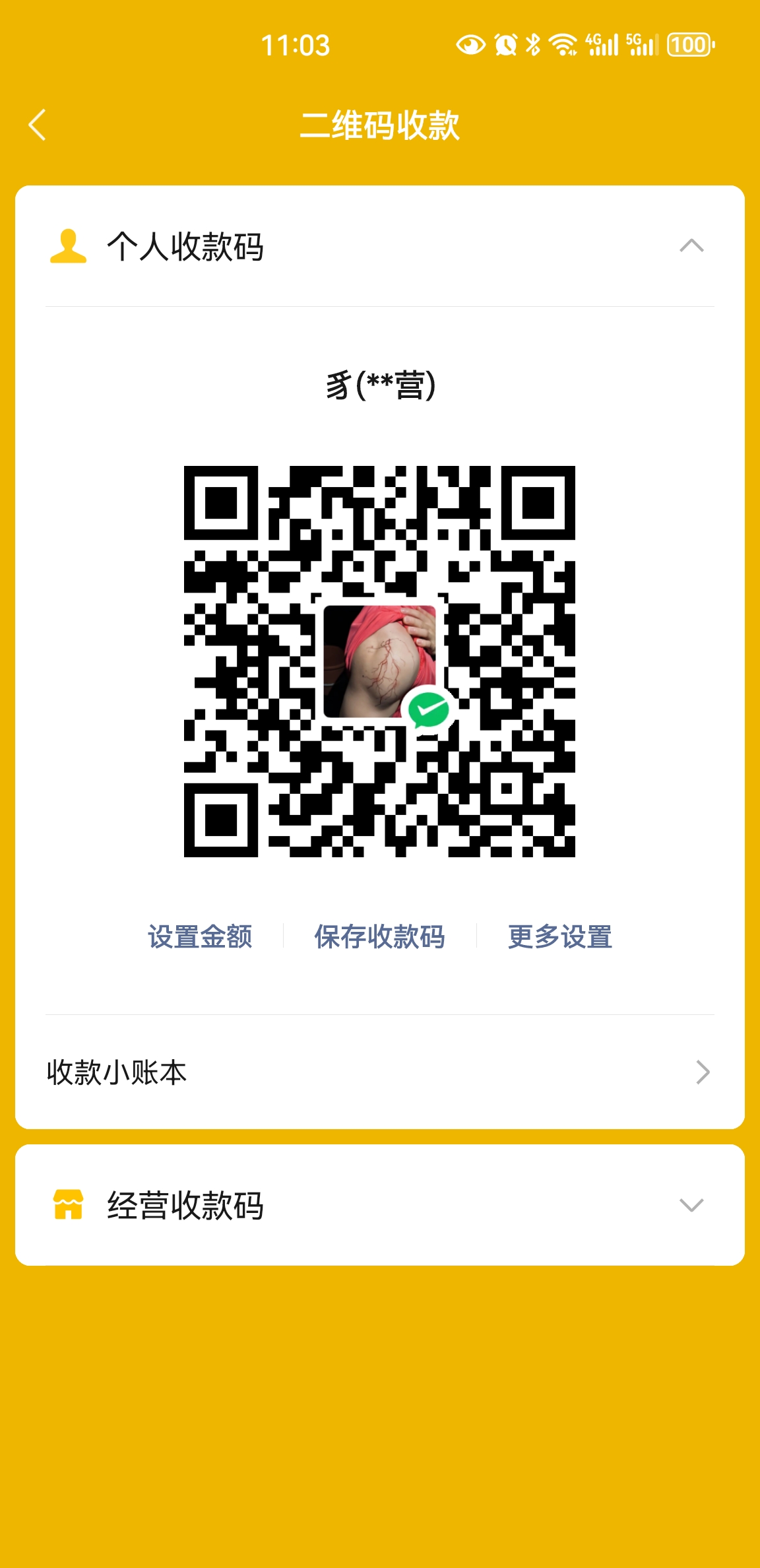Screen dimensions: 760x1568
Task: Open the 收款小账本 ledger row
Action: coord(379,1072)
